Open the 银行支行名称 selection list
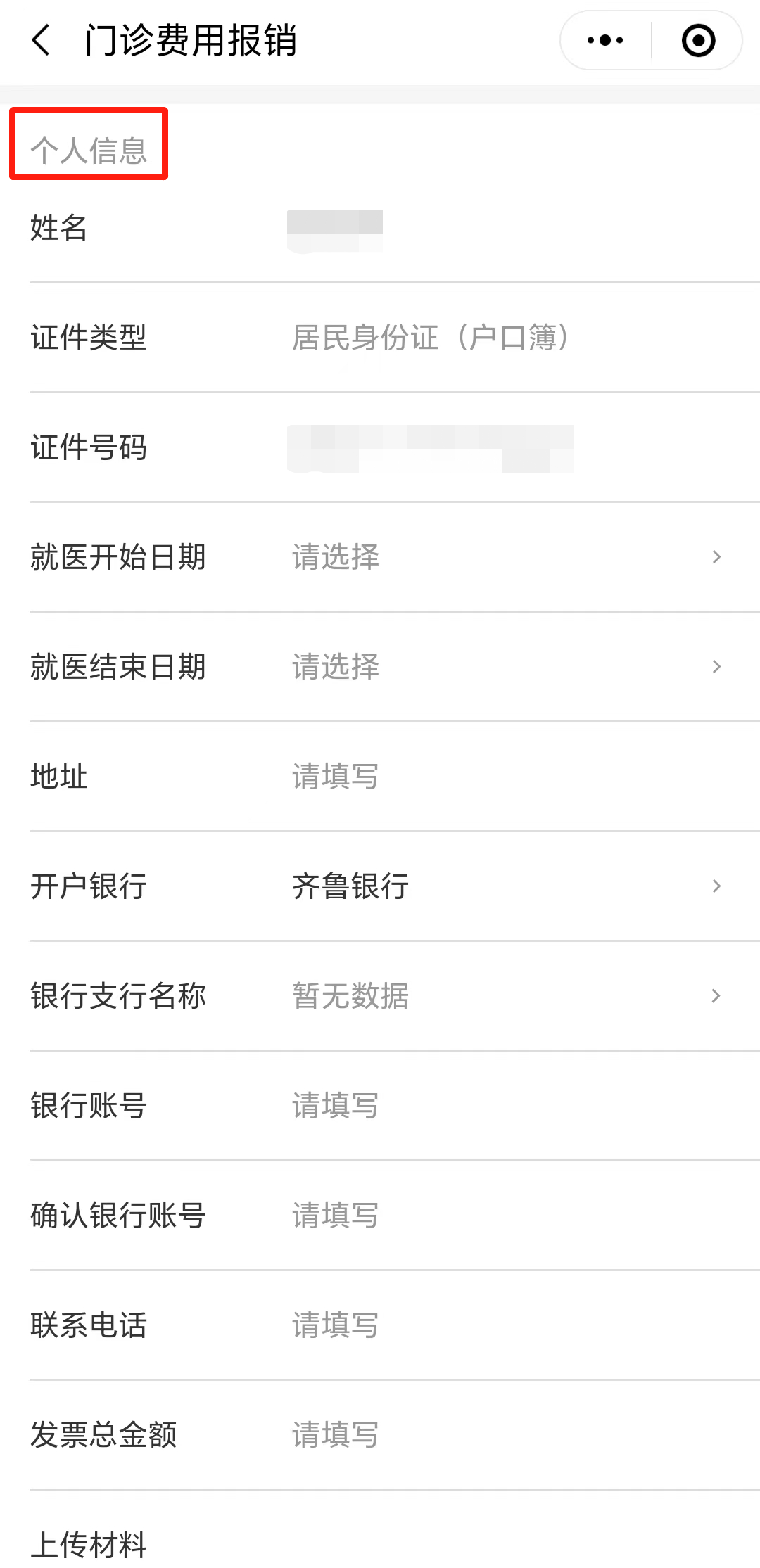Image resolution: width=760 pixels, height=1568 pixels. click(349, 995)
